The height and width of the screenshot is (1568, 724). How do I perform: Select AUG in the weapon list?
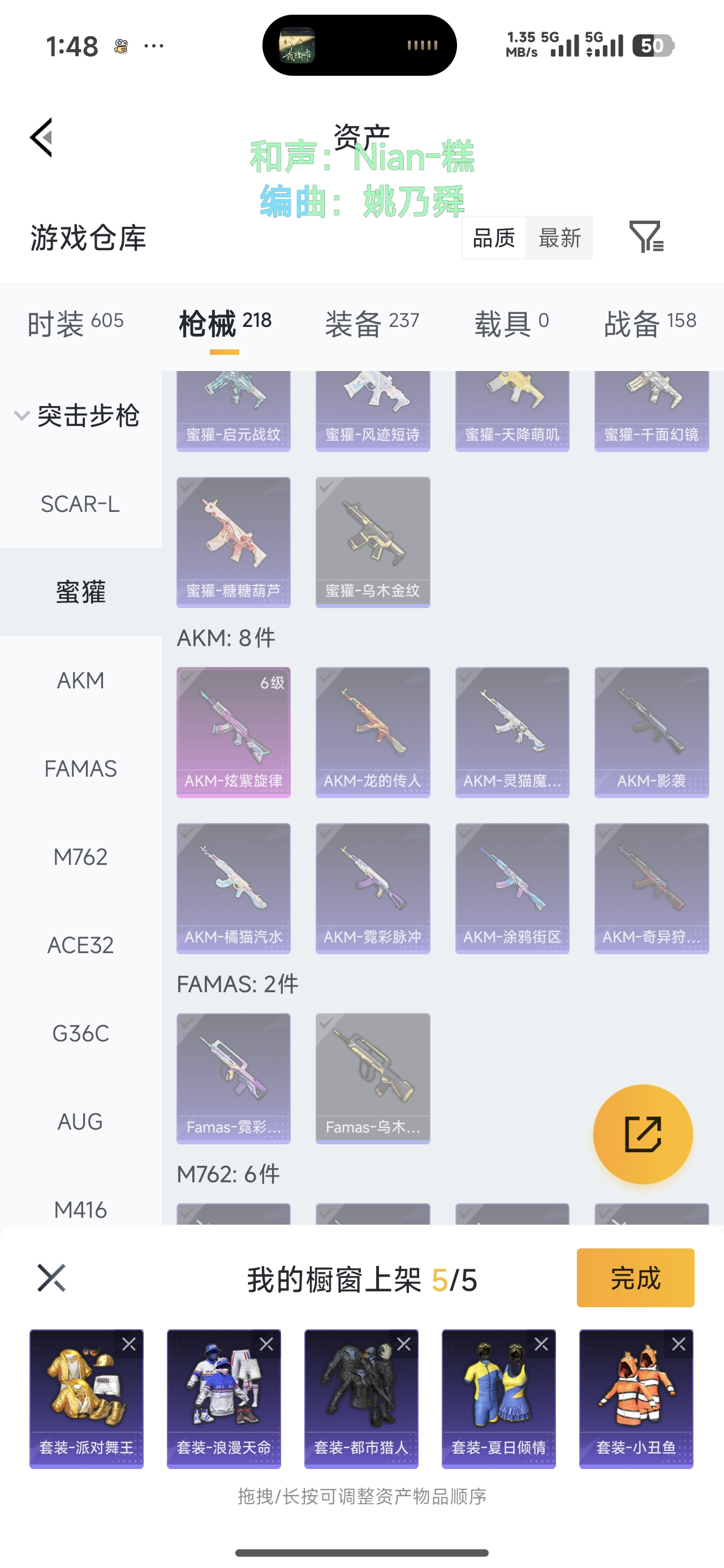pyautogui.click(x=80, y=1121)
